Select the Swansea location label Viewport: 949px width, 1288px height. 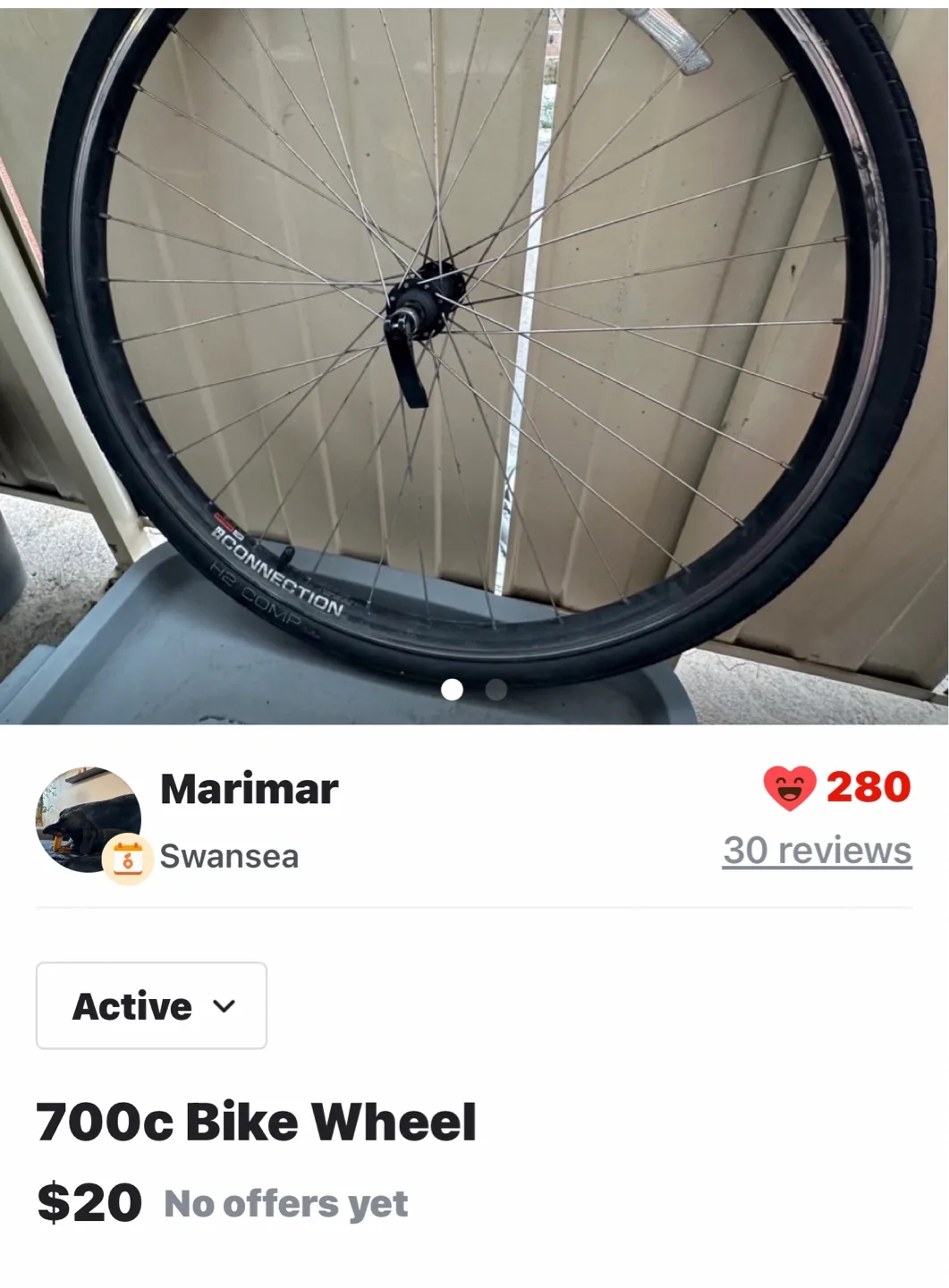point(227,858)
